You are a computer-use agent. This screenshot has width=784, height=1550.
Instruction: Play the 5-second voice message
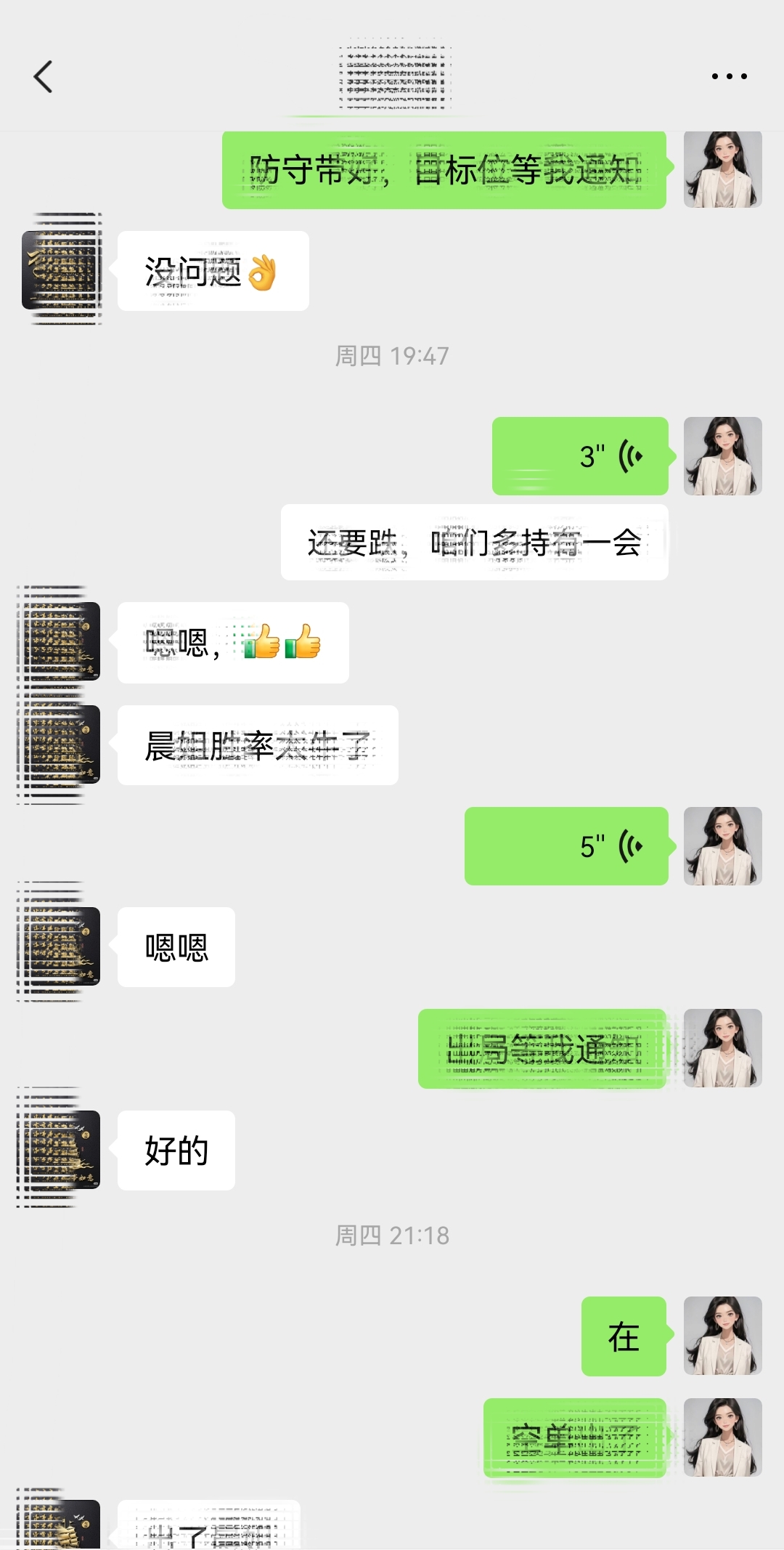[x=567, y=846]
